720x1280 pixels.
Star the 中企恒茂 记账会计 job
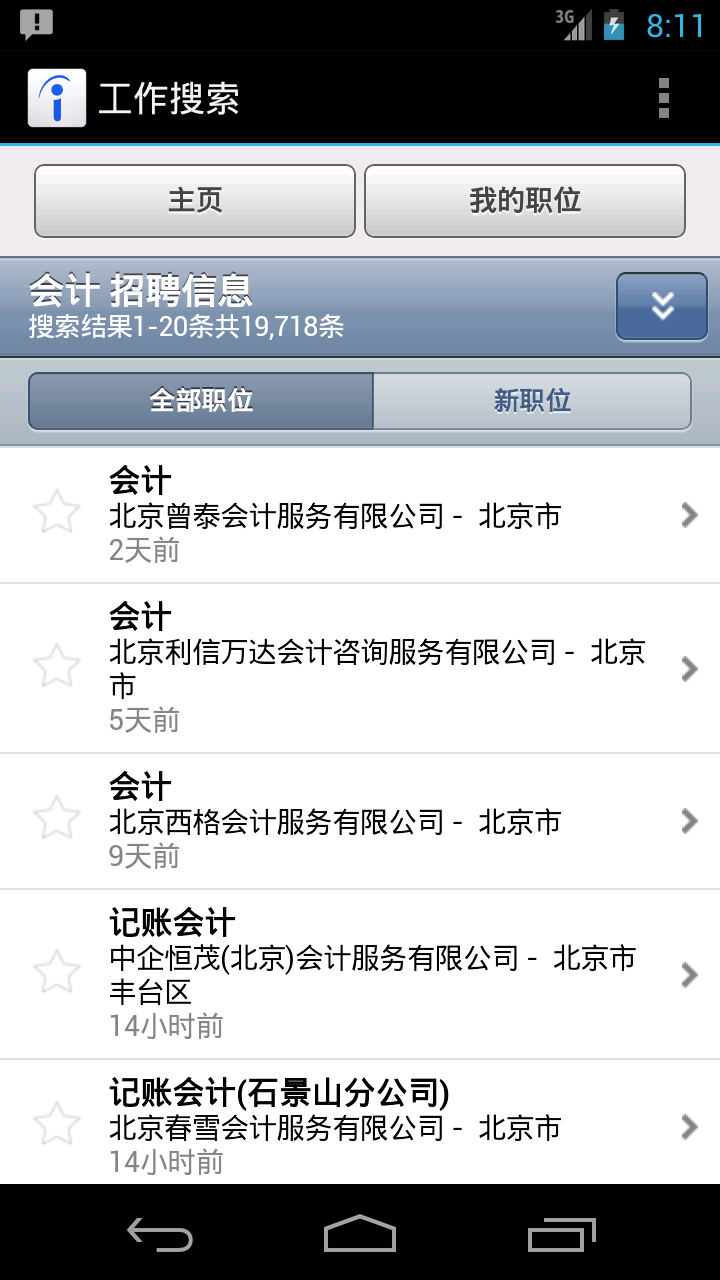pyautogui.click(x=57, y=972)
